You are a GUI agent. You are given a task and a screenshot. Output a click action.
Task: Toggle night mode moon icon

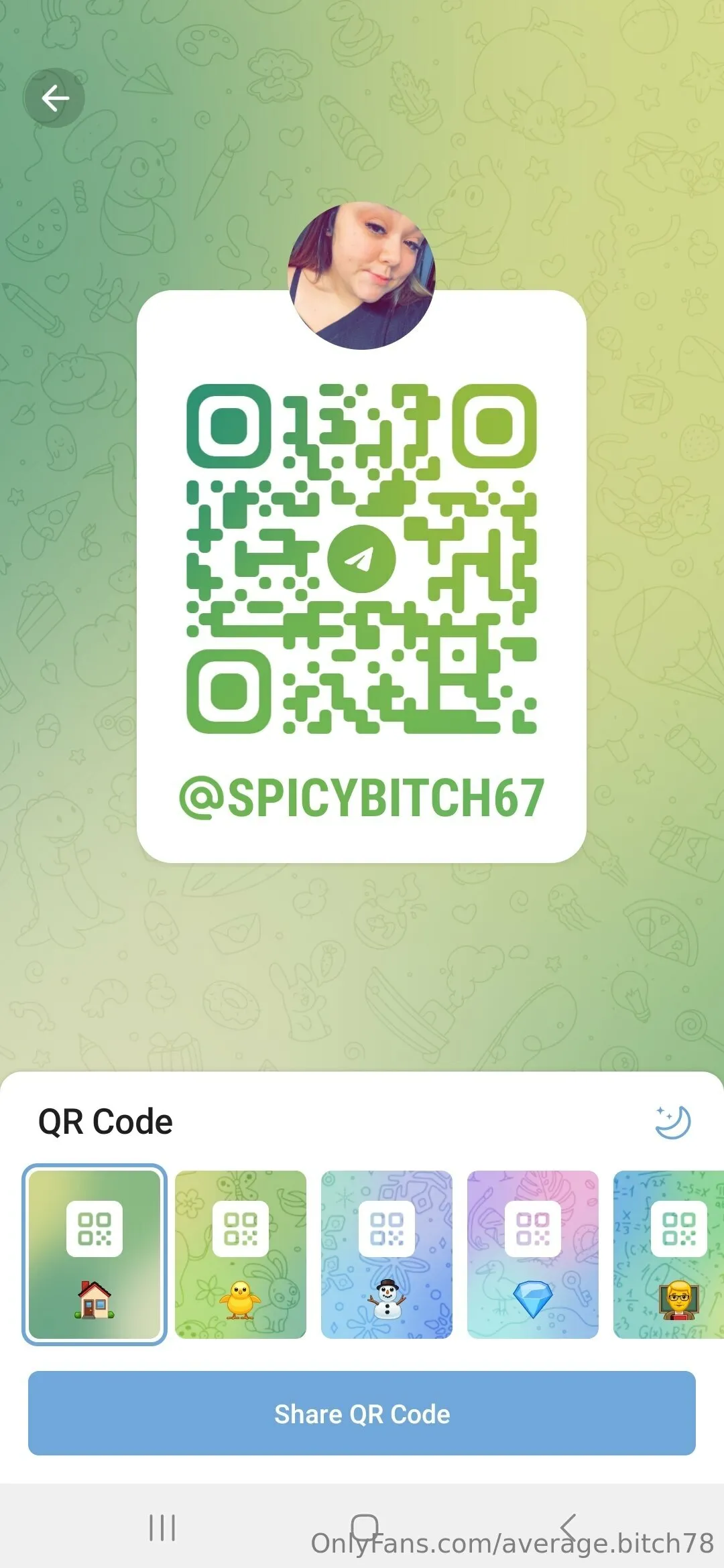point(672,1122)
